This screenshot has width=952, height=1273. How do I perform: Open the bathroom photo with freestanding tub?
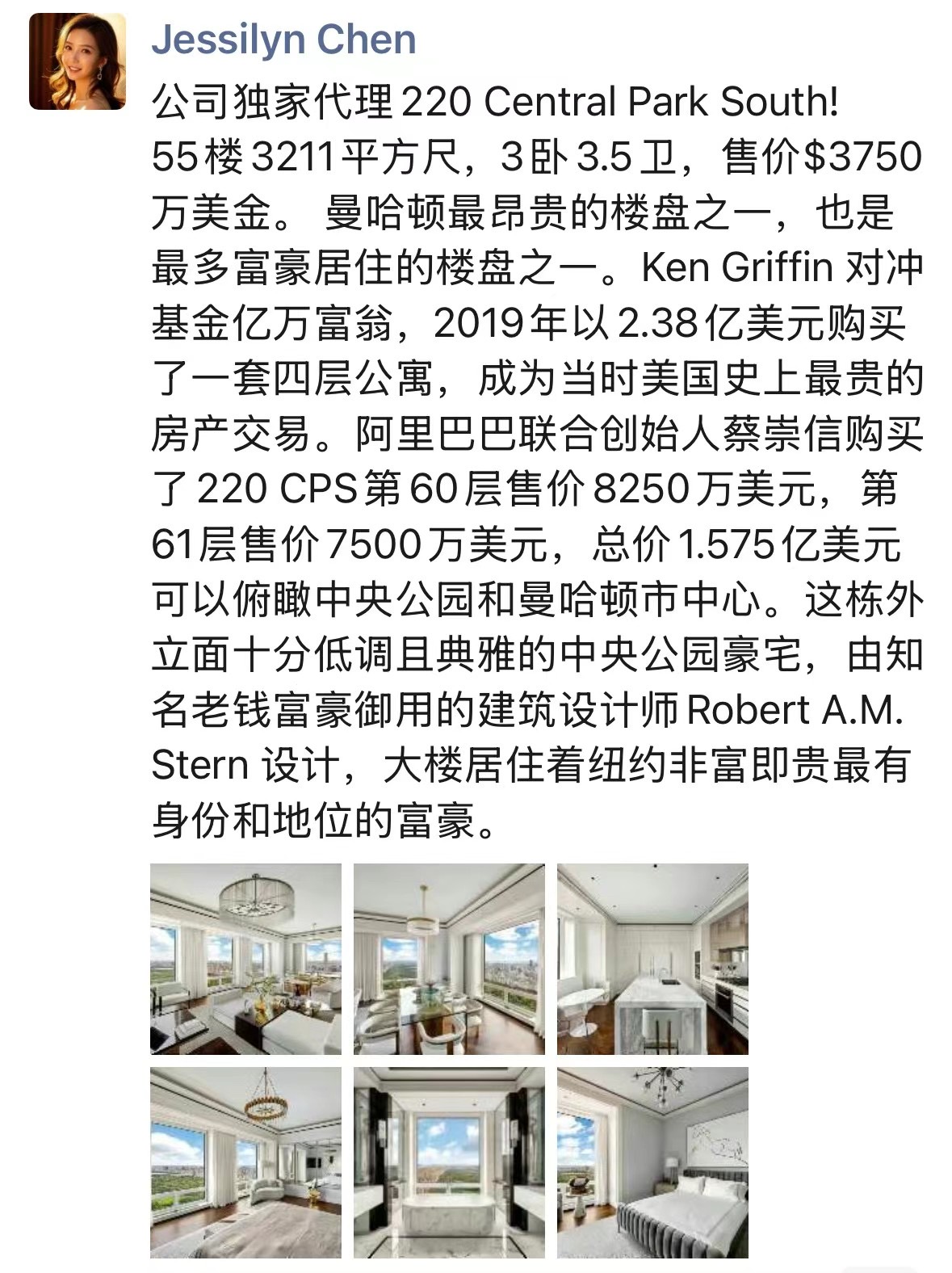[449, 1162]
